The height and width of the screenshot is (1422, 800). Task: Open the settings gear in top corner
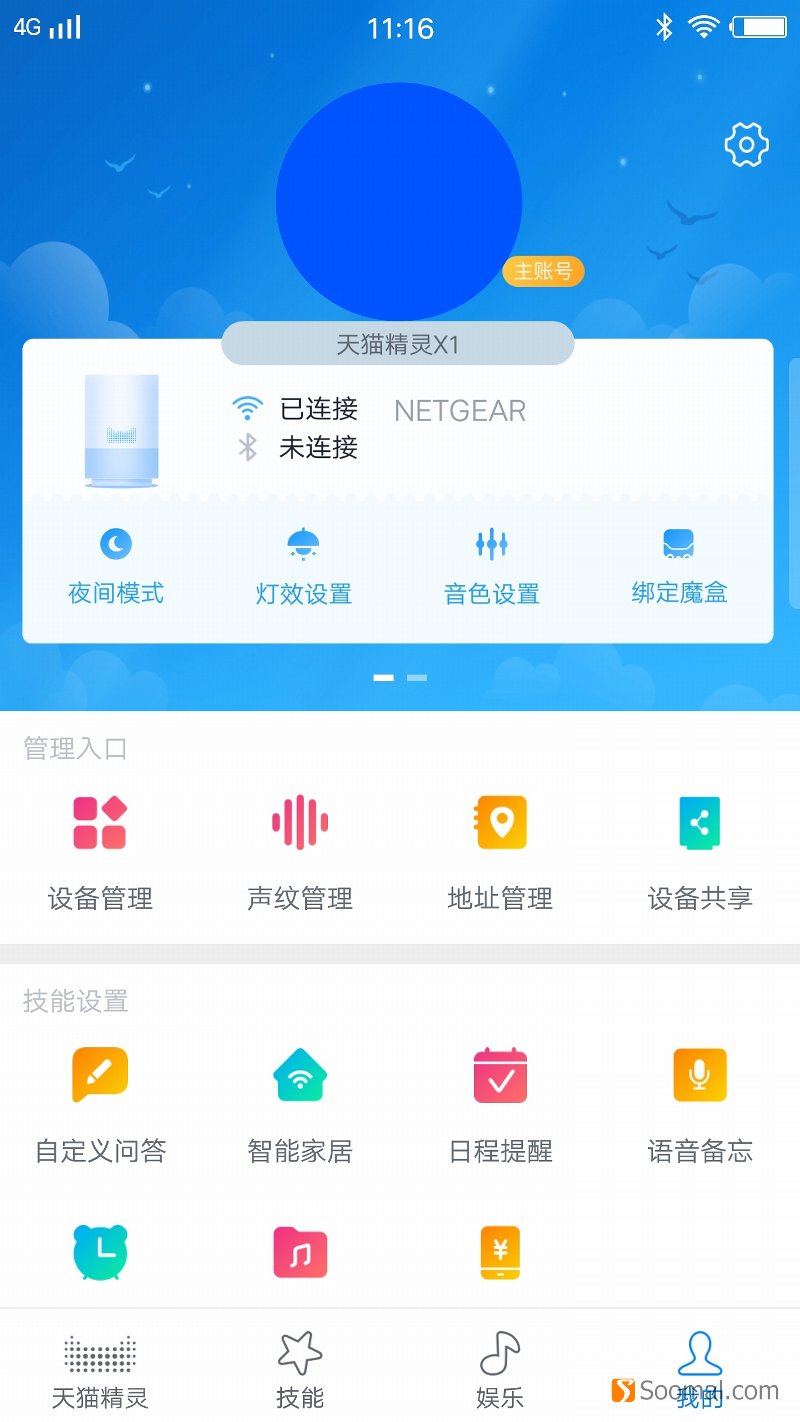pyautogui.click(x=748, y=143)
